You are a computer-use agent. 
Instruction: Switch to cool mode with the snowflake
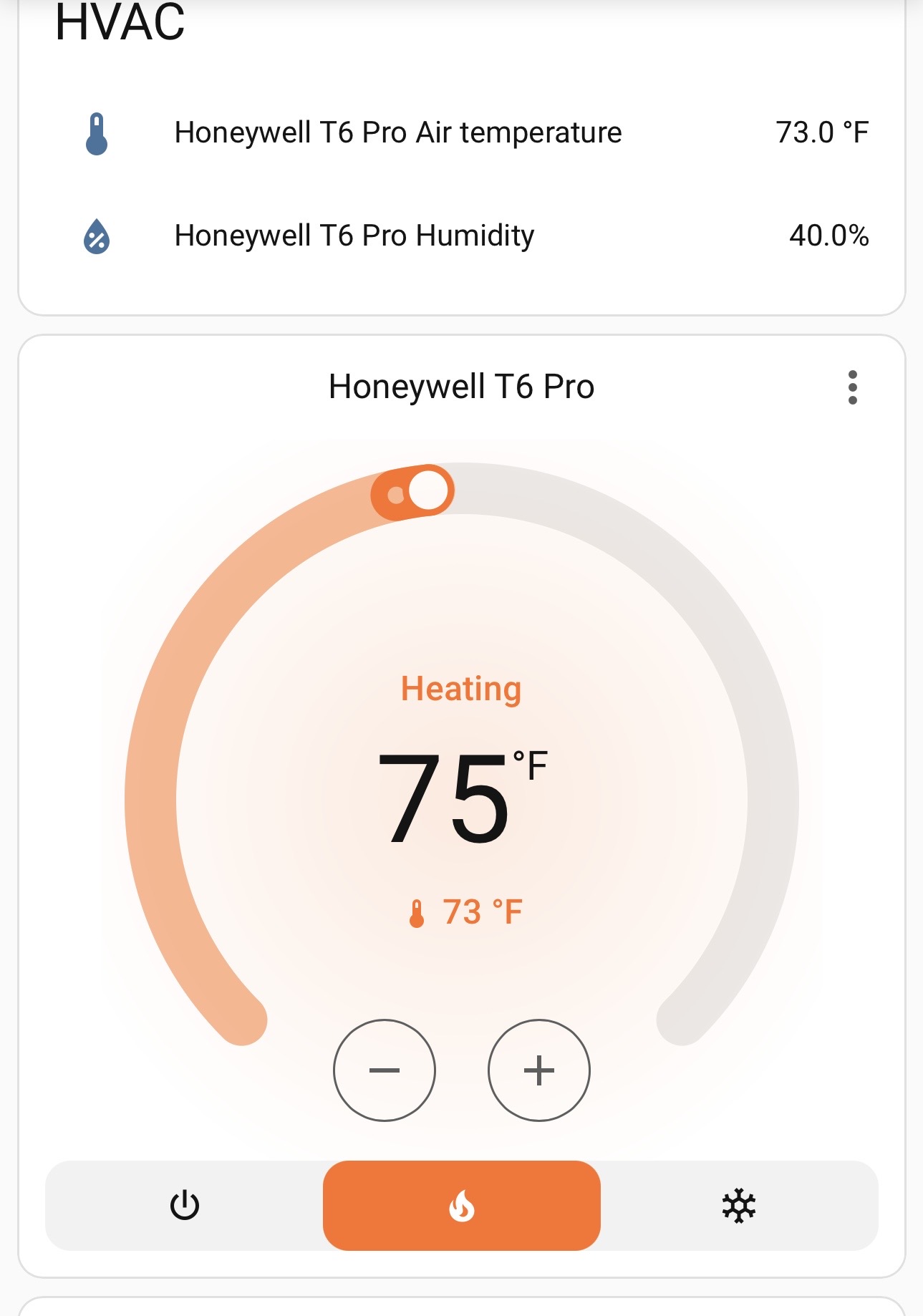pos(739,1205)
